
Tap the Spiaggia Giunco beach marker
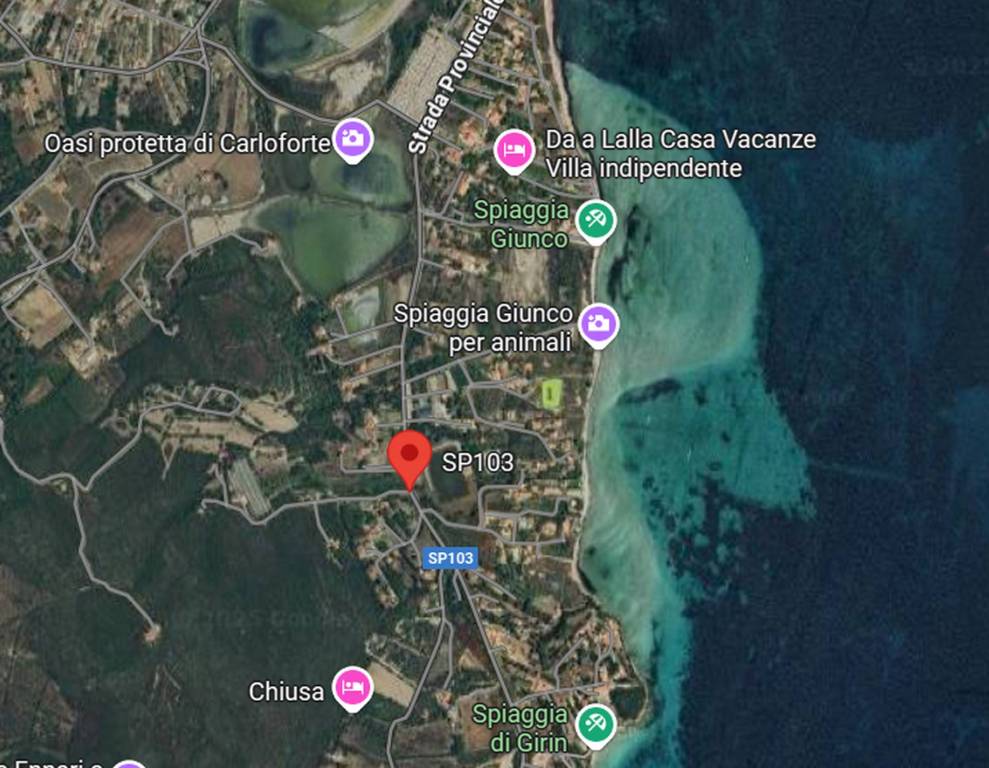point(596,220)
